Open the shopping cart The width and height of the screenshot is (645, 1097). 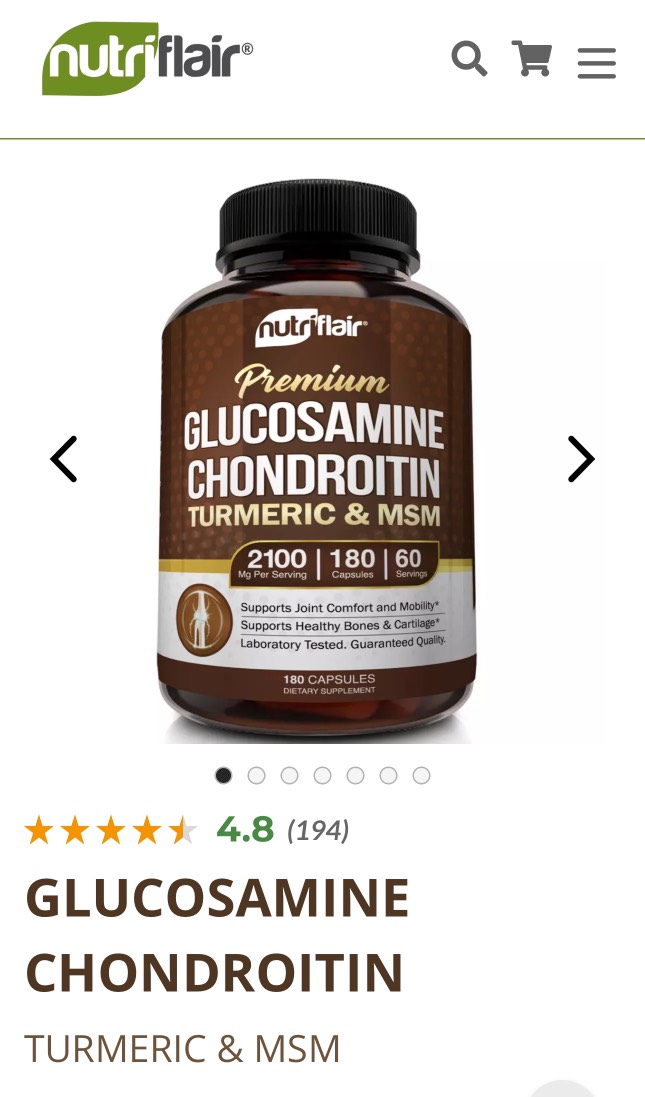click(x=532, y=58)
